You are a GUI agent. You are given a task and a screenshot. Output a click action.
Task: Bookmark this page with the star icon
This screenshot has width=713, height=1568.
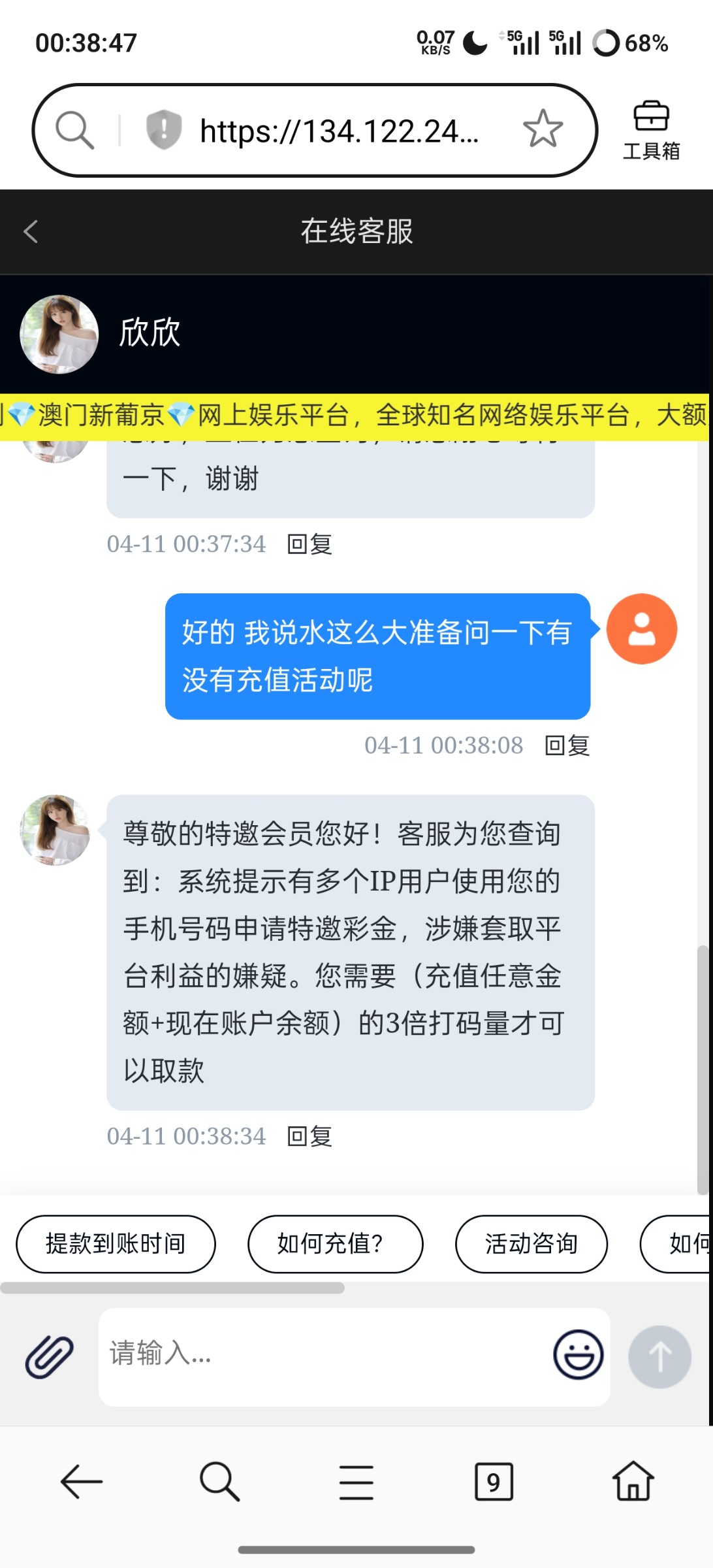tap(543, 129)
